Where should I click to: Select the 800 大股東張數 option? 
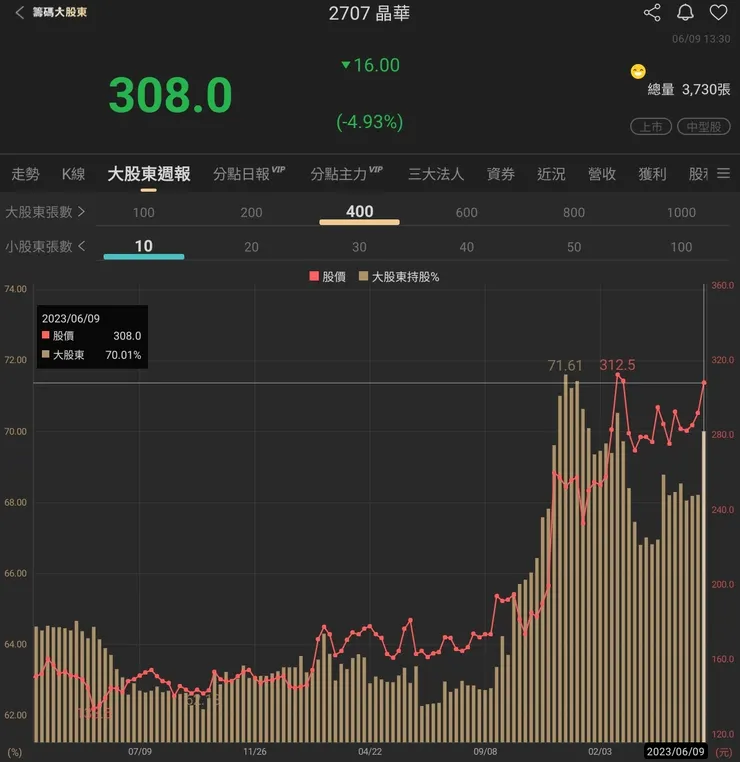(573, 213)
